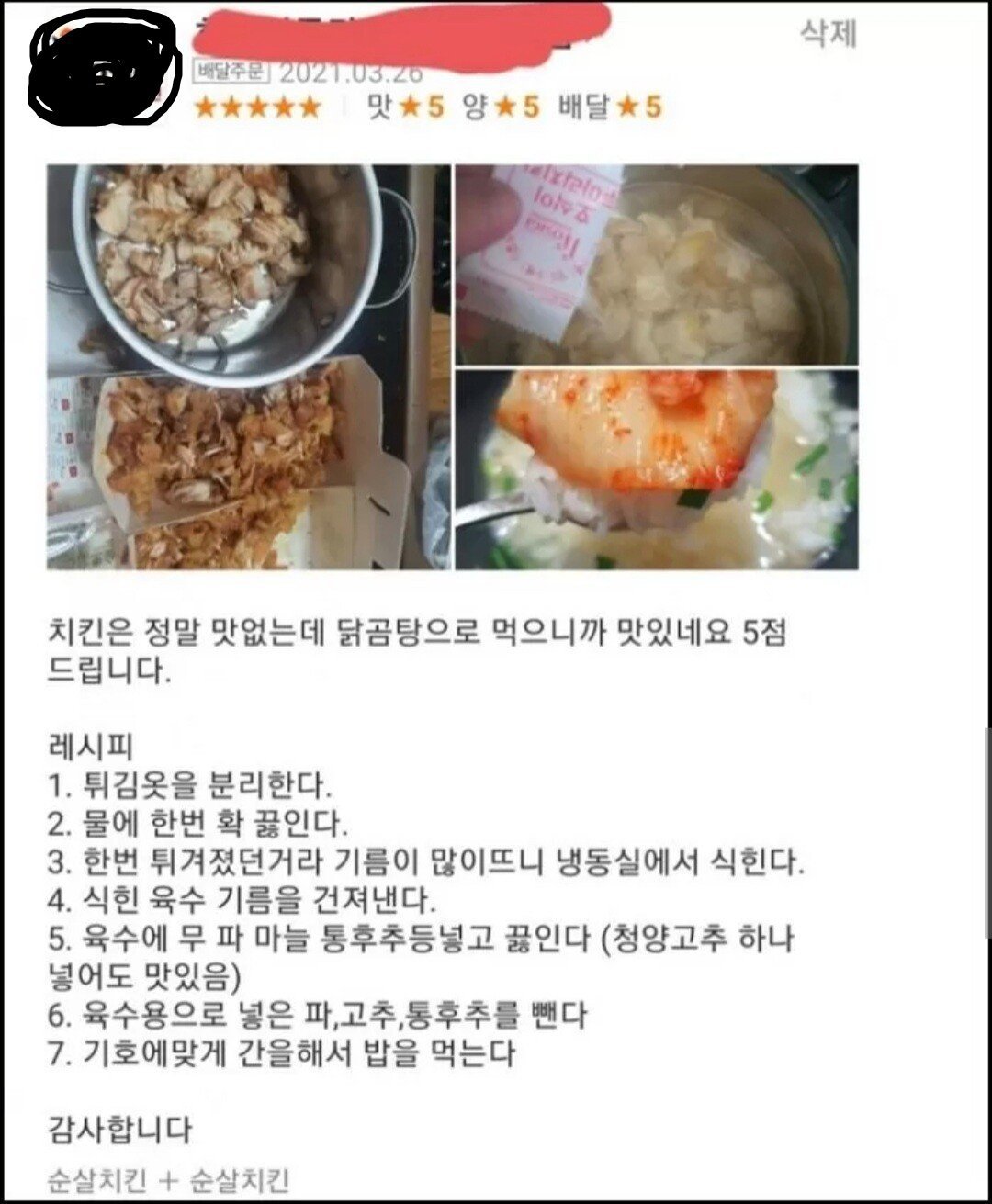Click the star next to 양 quantity rating
The height and width of the screenshot is (1204, 992).
[x=505, y=107]
